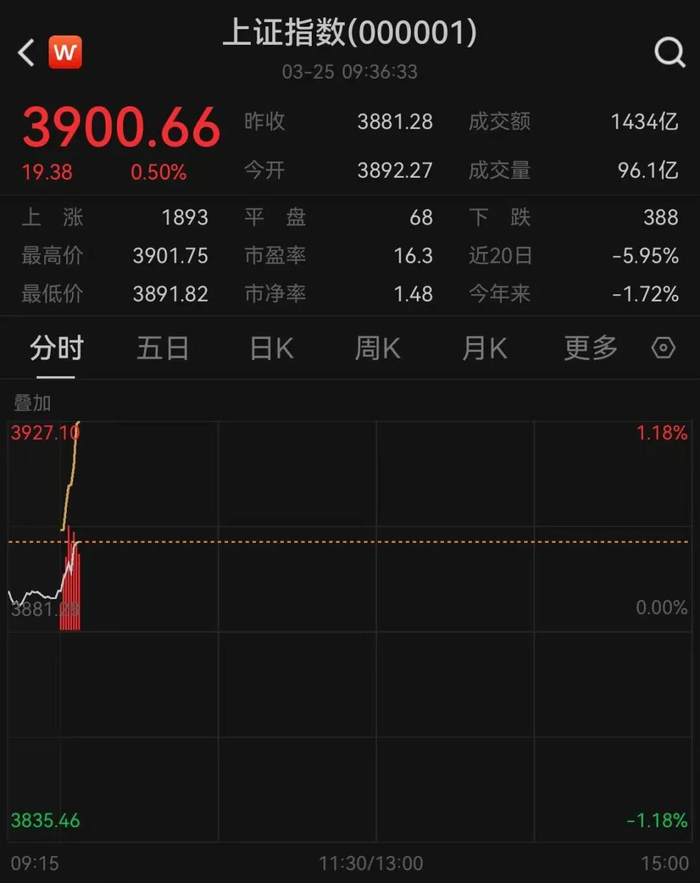
Task: Go back with the top-left arrow
Action: pos(26,52)
